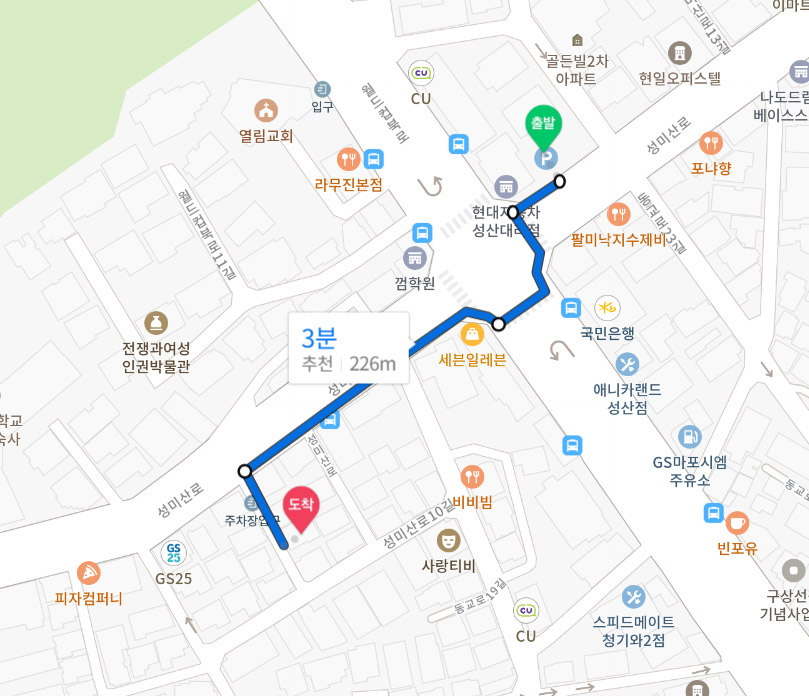Open the 빈포유 cafe marker

pos(737,522)
